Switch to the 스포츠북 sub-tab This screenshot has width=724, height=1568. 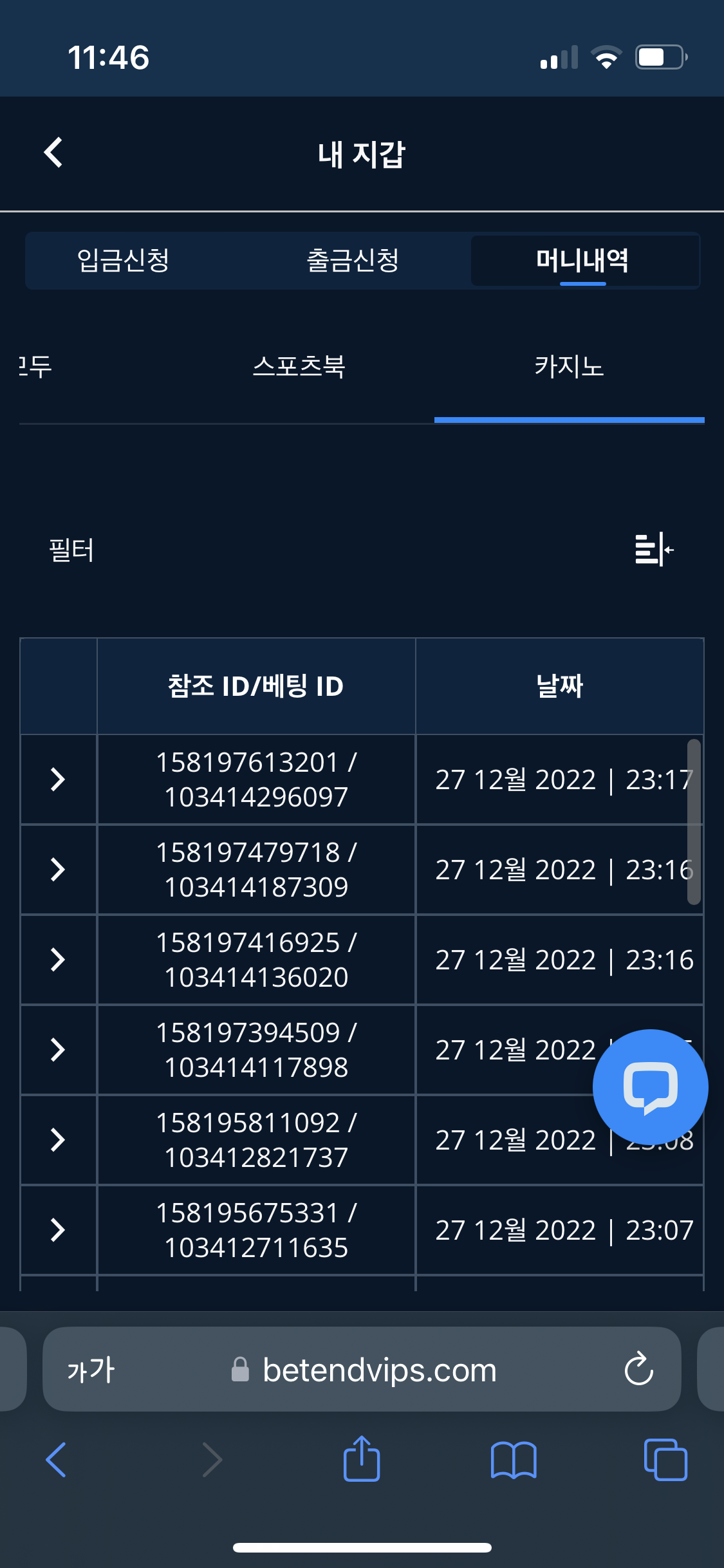click(299, 367)
